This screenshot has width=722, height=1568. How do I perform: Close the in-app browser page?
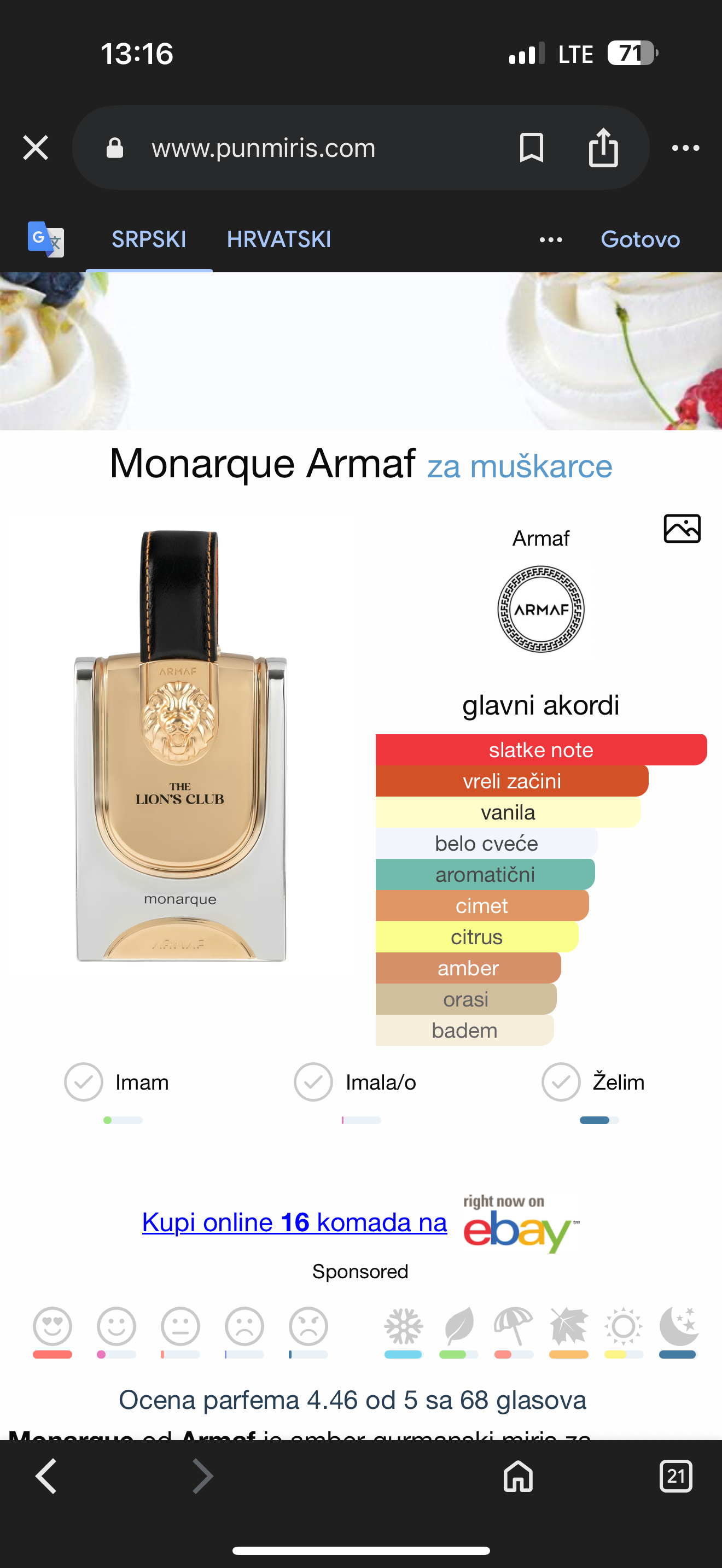[x=36, y=148]
